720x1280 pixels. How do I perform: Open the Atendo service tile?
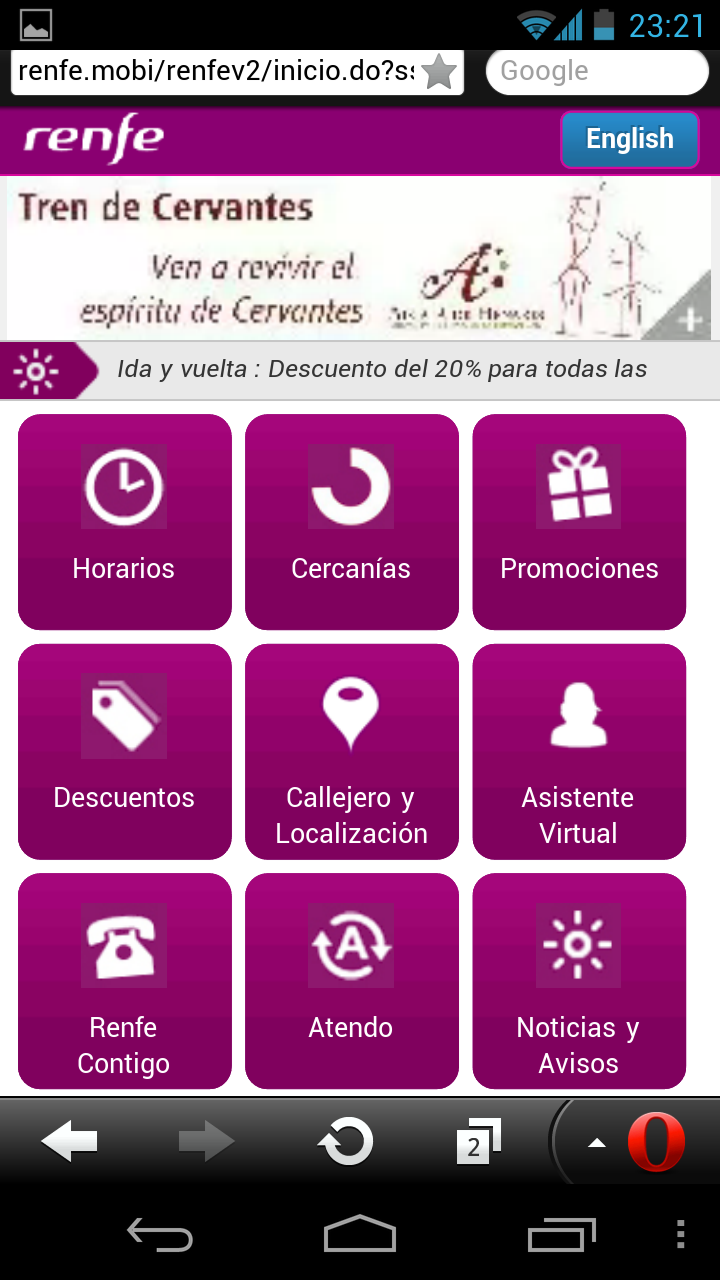point(351,981)
